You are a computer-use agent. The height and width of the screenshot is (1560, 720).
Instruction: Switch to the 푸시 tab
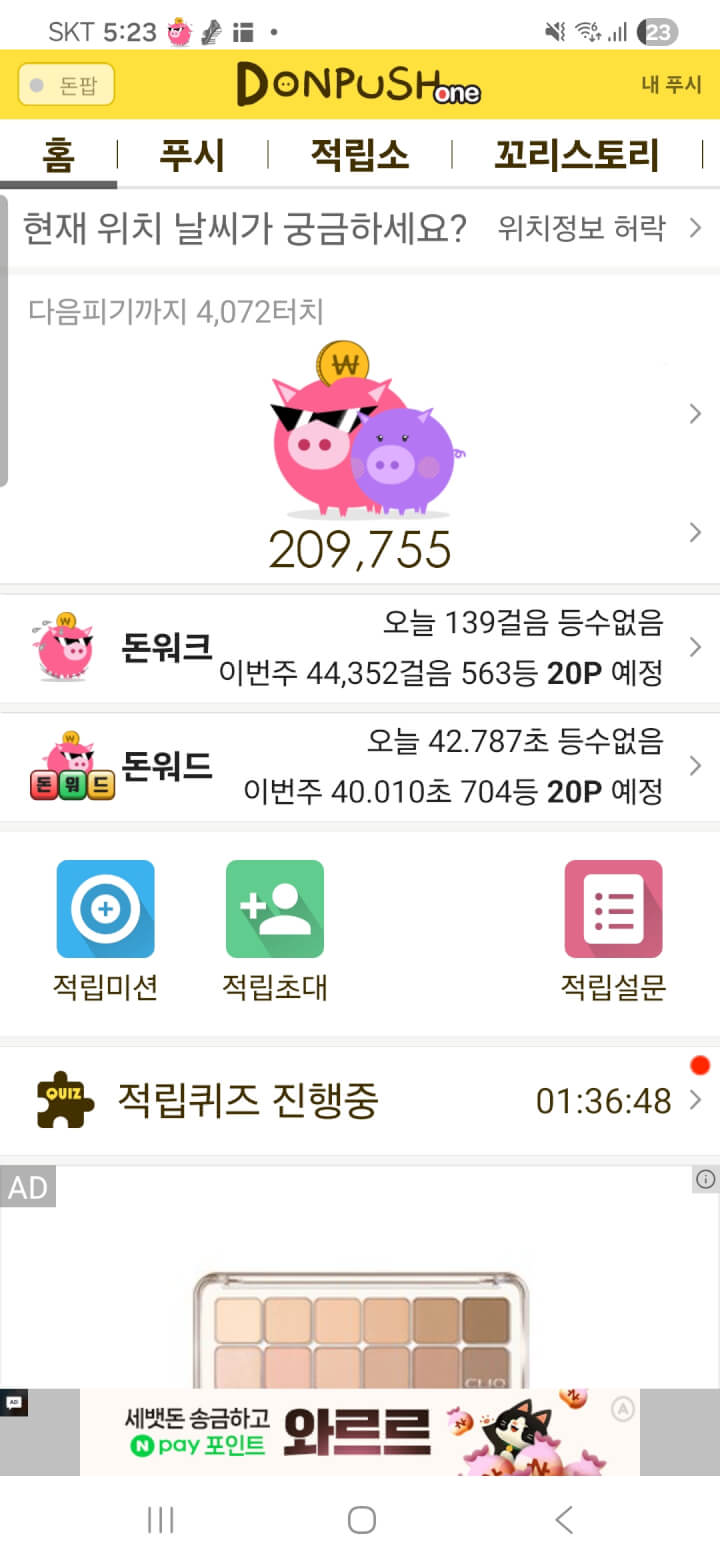pos(192,155)
